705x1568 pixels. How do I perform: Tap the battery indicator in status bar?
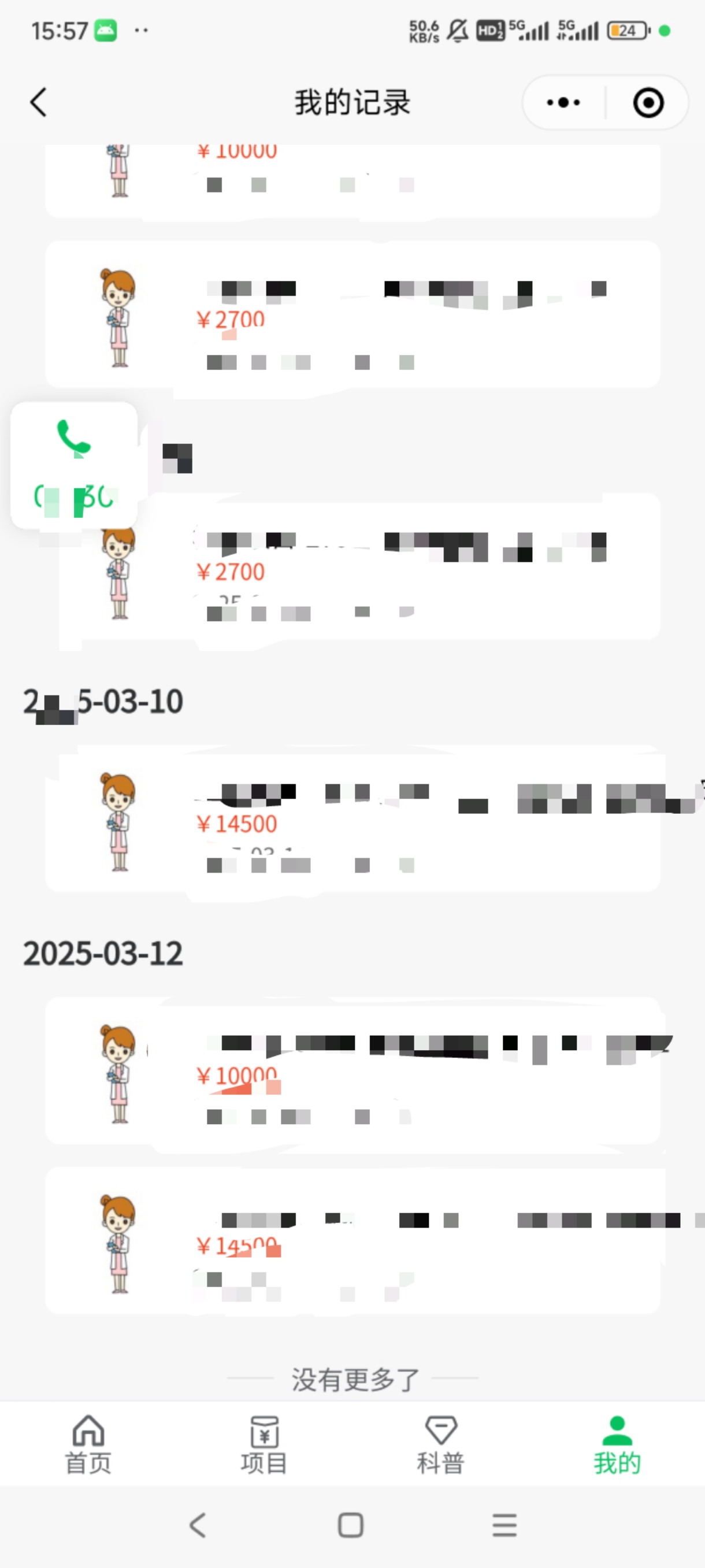pos(628,30)
